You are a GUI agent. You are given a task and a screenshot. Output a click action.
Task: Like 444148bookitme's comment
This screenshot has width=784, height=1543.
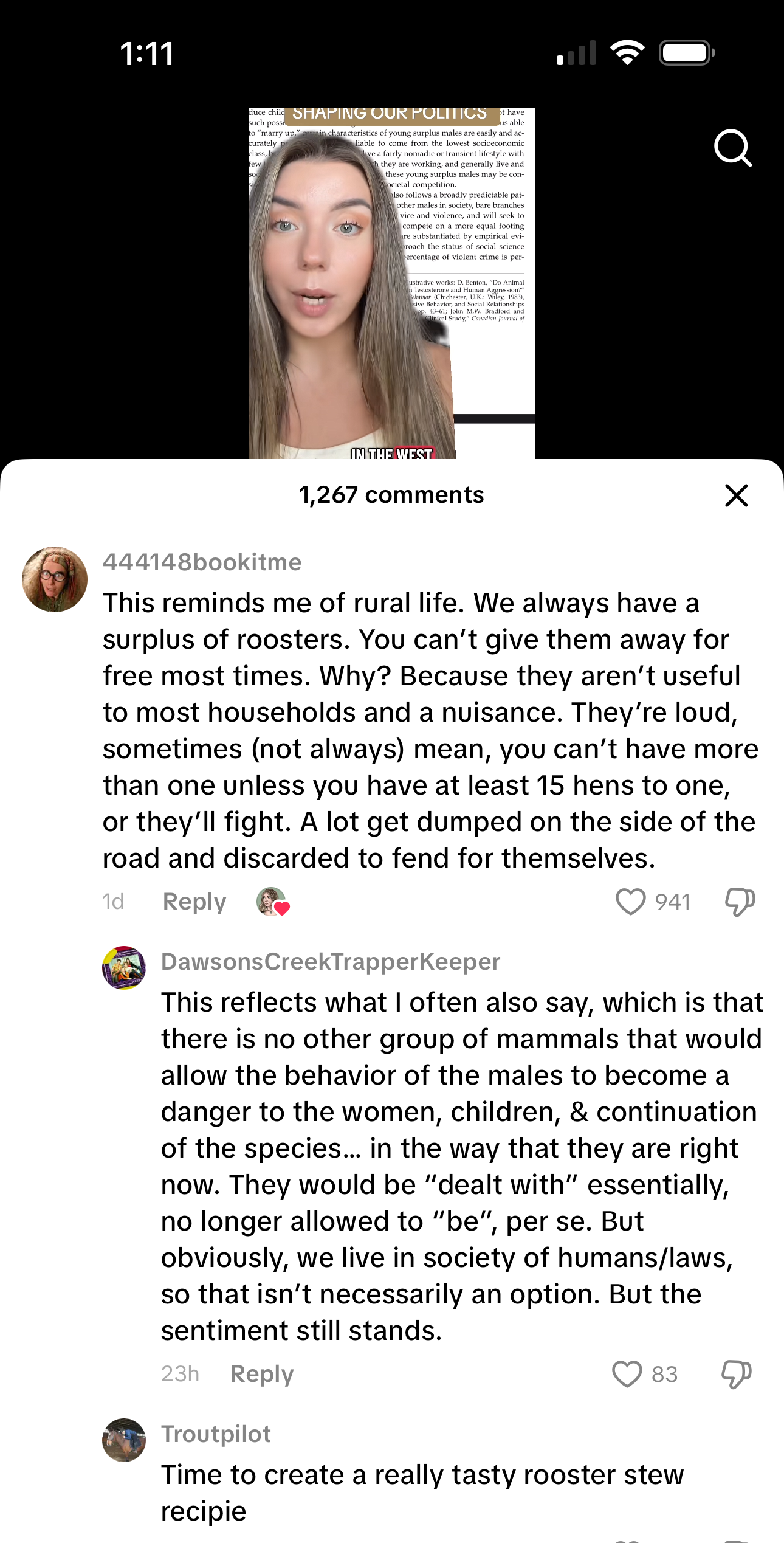pyautogui.click(x=630, y=902)
